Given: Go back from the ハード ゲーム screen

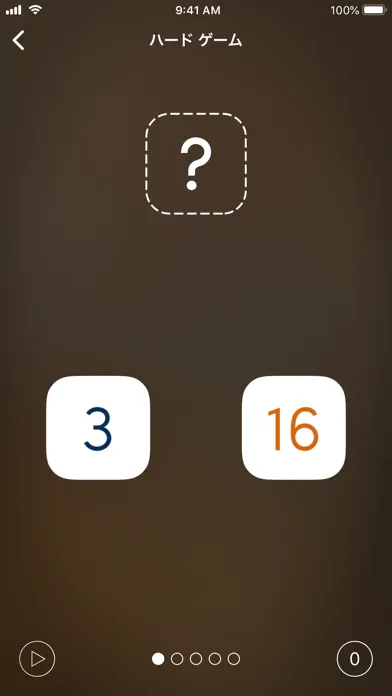Looking at the screenshot, I should point(18,40).
